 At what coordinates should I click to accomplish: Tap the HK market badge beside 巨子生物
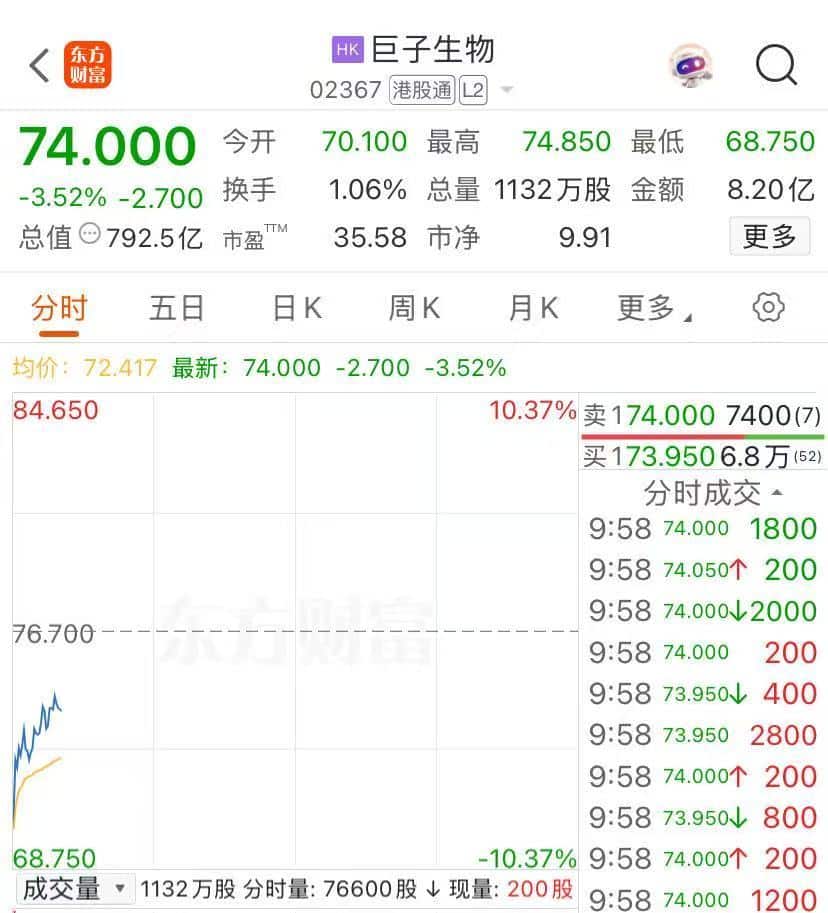(x=346, y=49)
